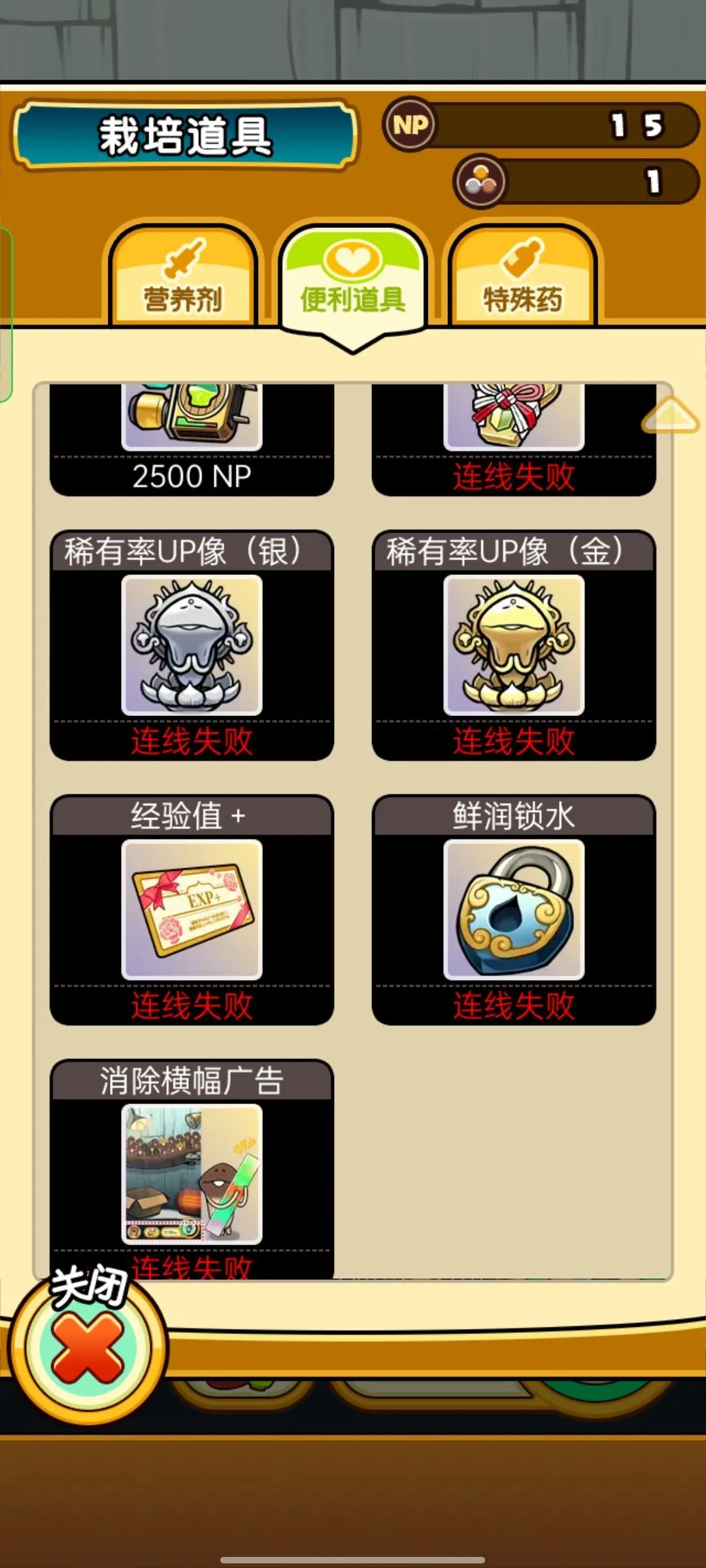Select the 2500 NP item card
This screenshot has width=706, height=1568.
click(192, 438)
